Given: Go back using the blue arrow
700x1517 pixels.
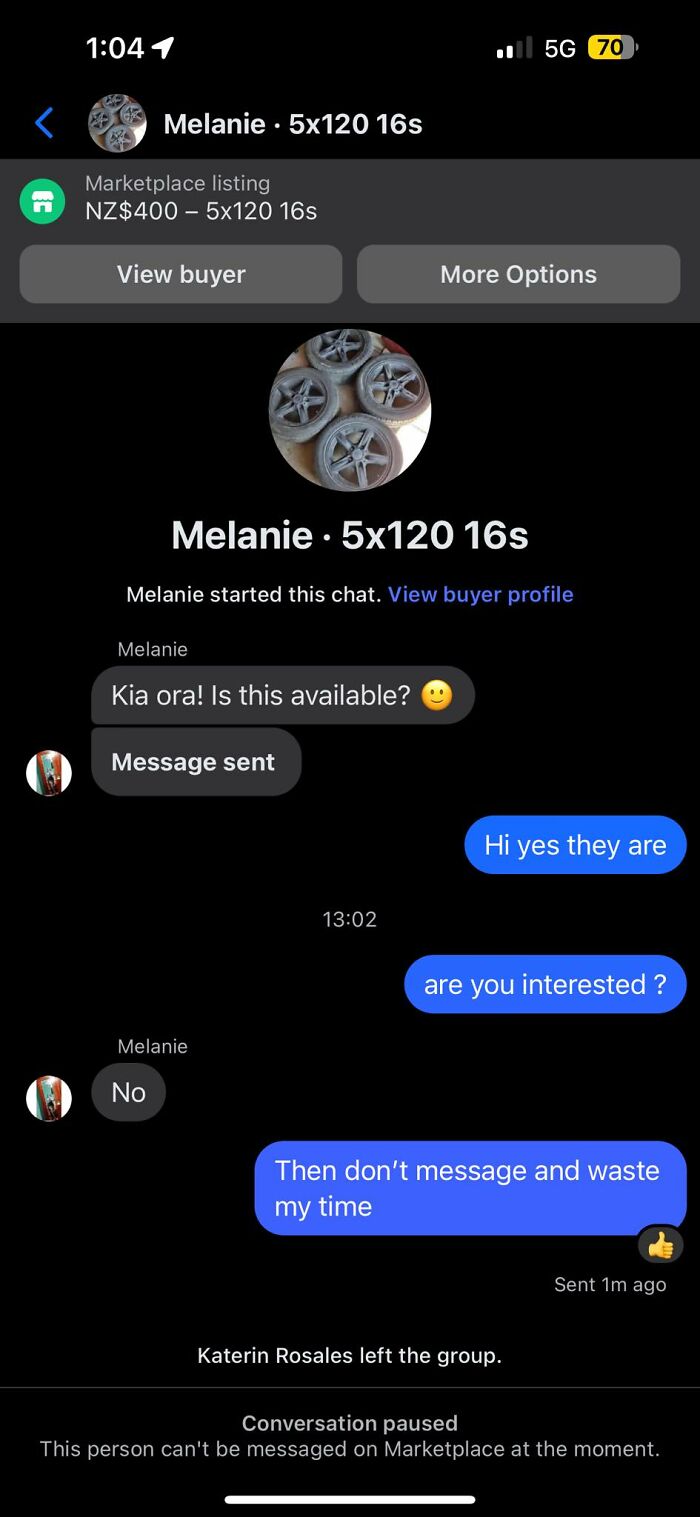Looking at the screenshot, I should (44, 123).
